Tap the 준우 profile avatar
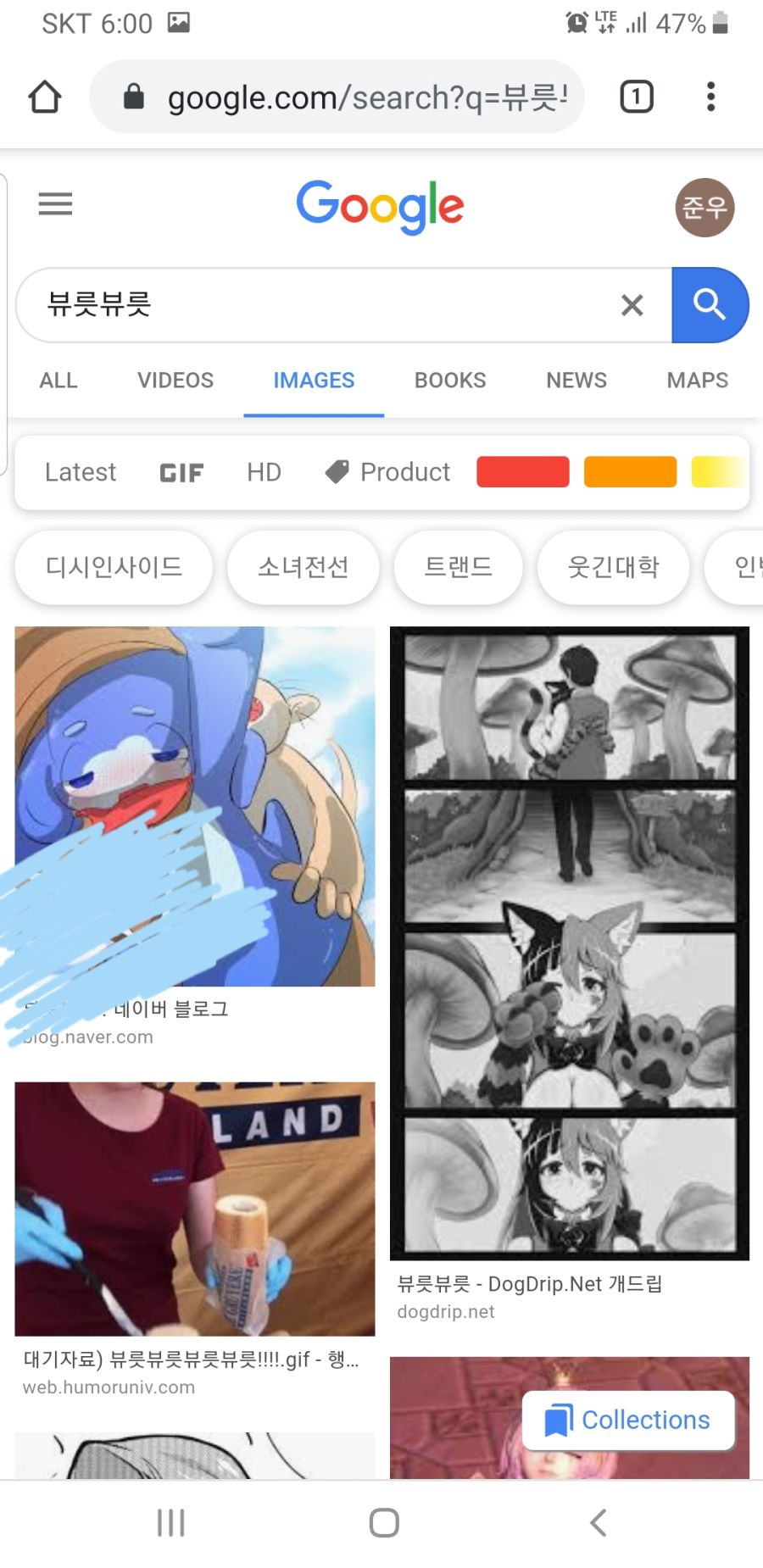 pos(704,207)
